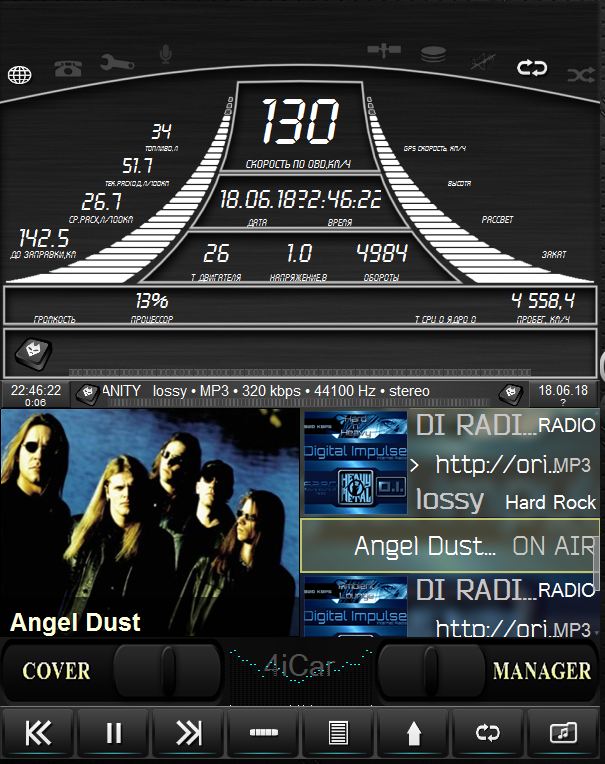Screen dimensions: 605x764
Task: Open the playlist list icon
Action: tap(338, 733)
